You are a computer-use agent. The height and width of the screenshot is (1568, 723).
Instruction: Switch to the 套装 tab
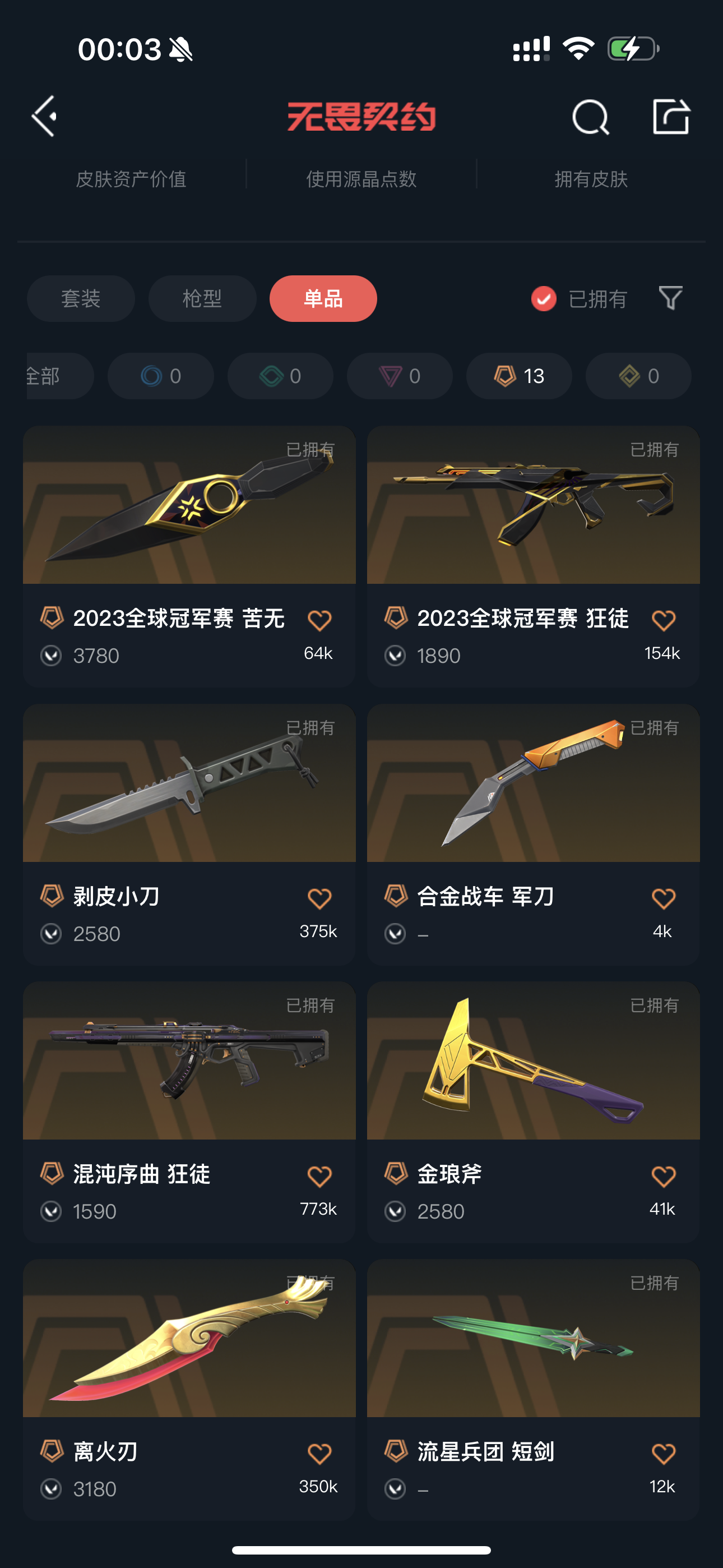pyautogui.click(x=81, y=299)
